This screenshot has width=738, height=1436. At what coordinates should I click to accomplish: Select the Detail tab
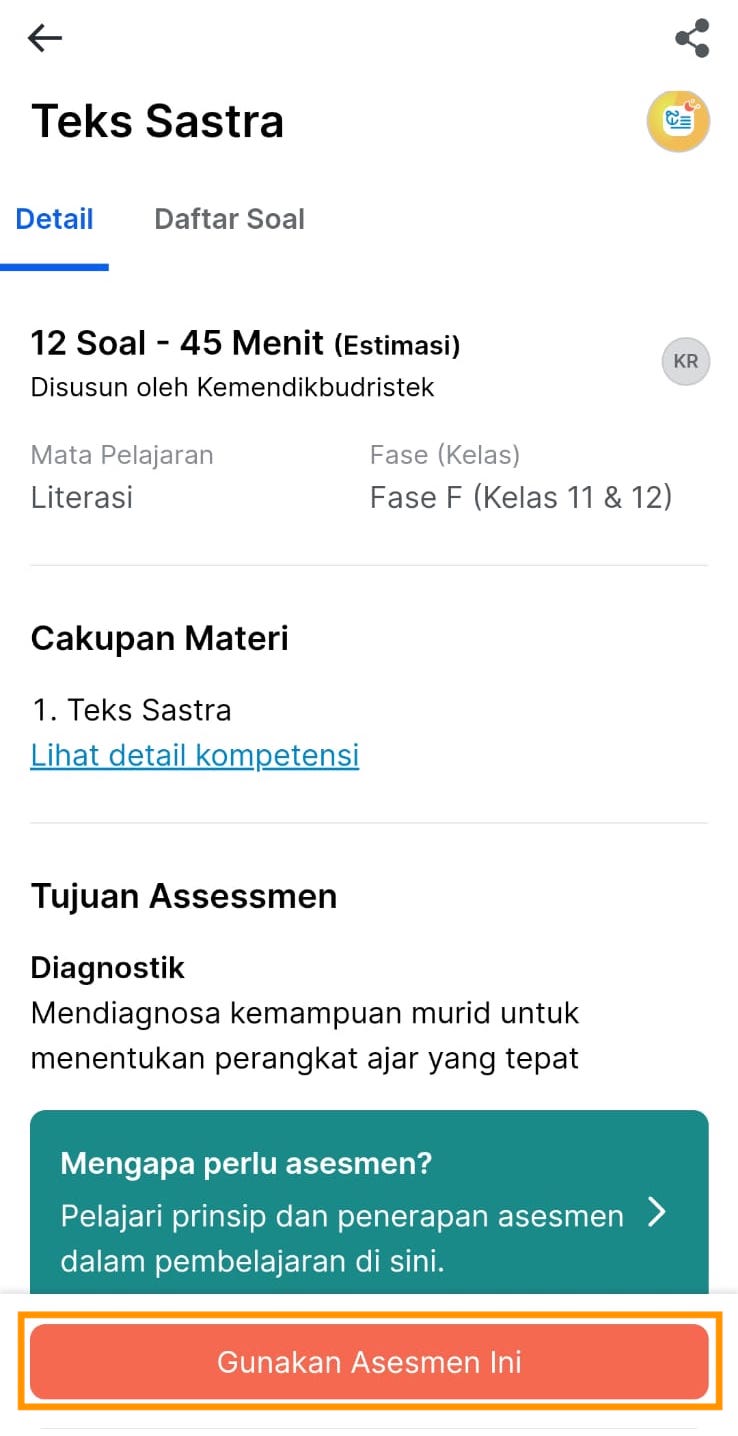pyautogui.click(x=54, y=219)
